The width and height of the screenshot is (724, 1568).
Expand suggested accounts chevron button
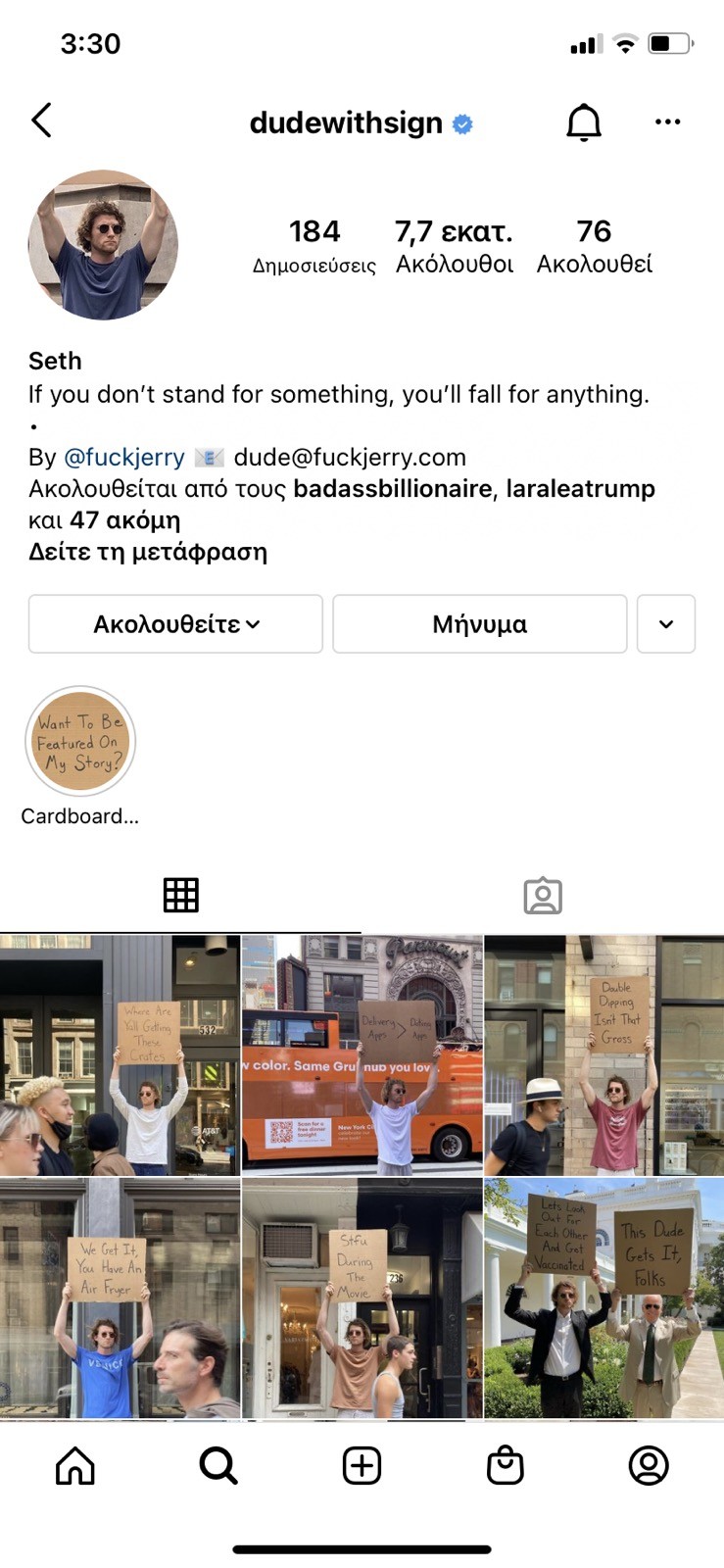(x=666, y=624)
